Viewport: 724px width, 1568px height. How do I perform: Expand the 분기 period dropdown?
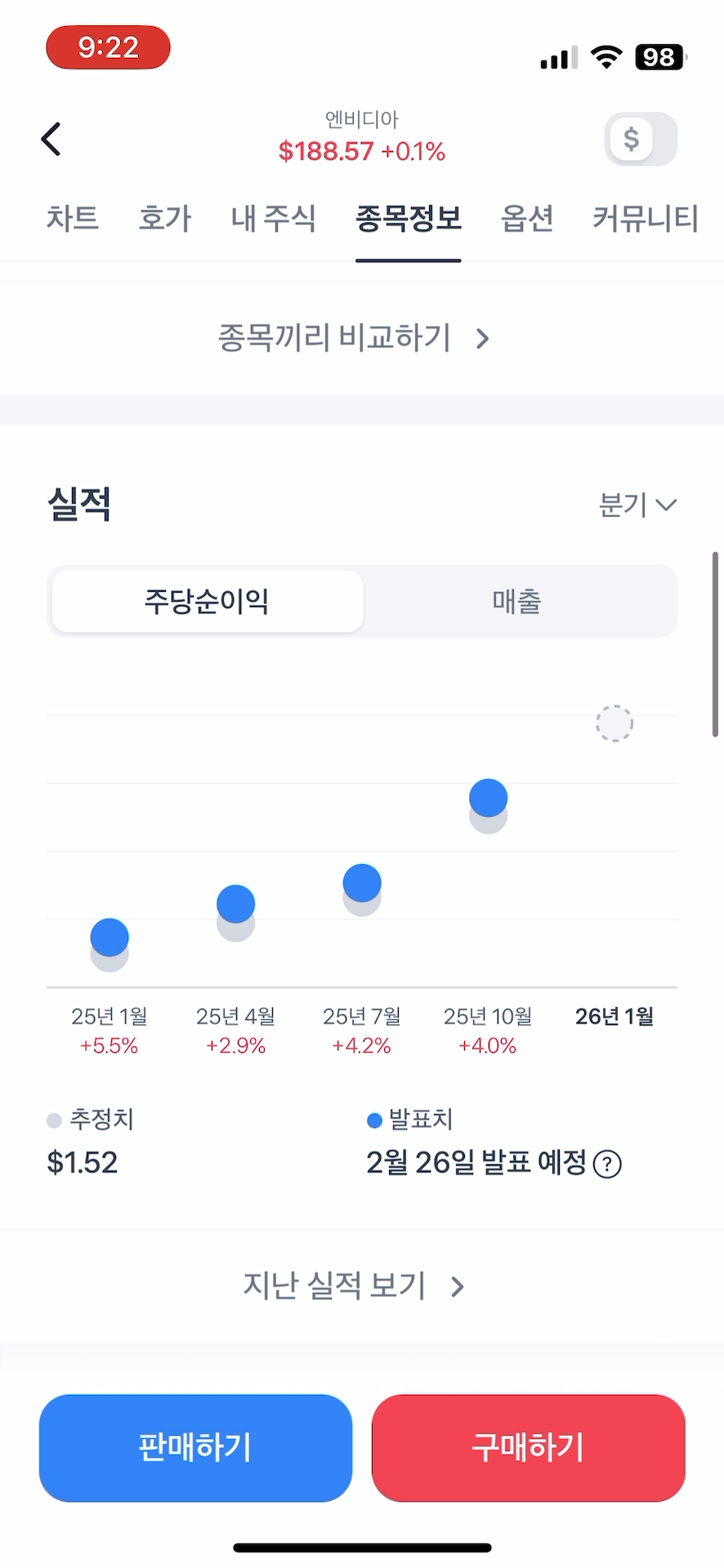(x=637, y=505)
